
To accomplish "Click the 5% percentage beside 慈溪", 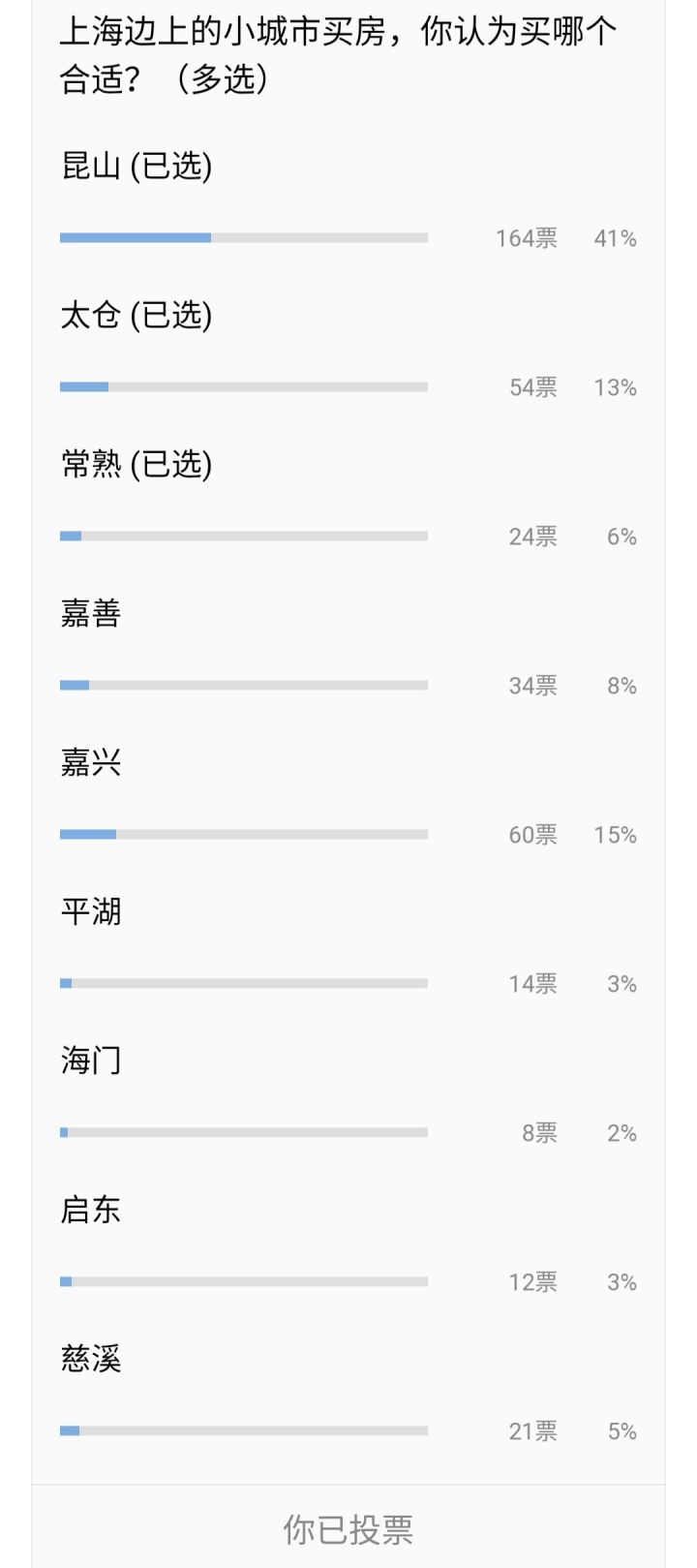I will tap(624, 1430).
